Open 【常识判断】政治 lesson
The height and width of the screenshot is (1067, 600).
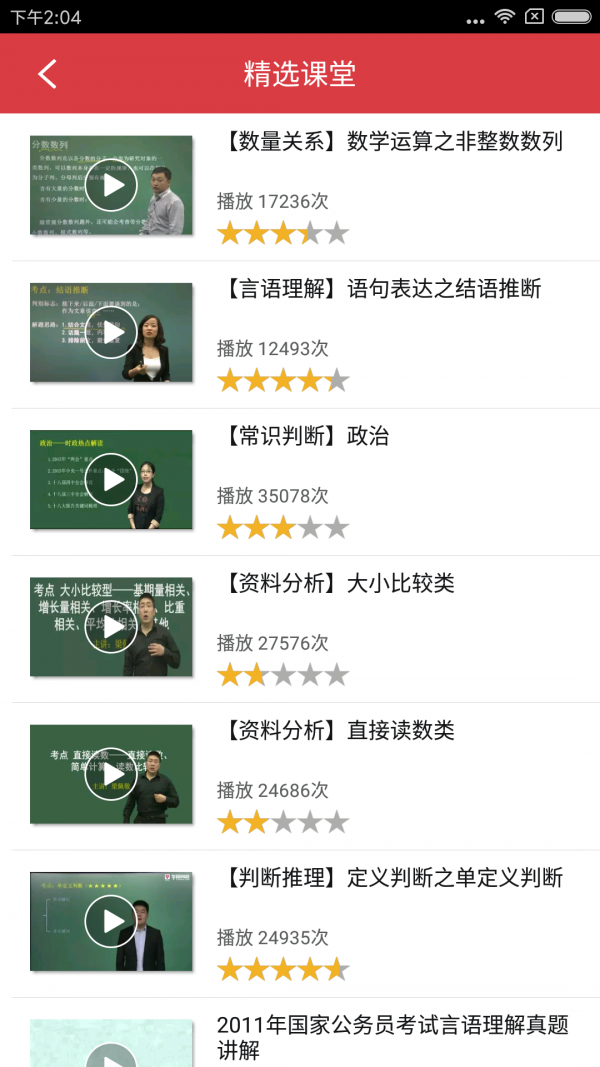(x=302, y=436)
